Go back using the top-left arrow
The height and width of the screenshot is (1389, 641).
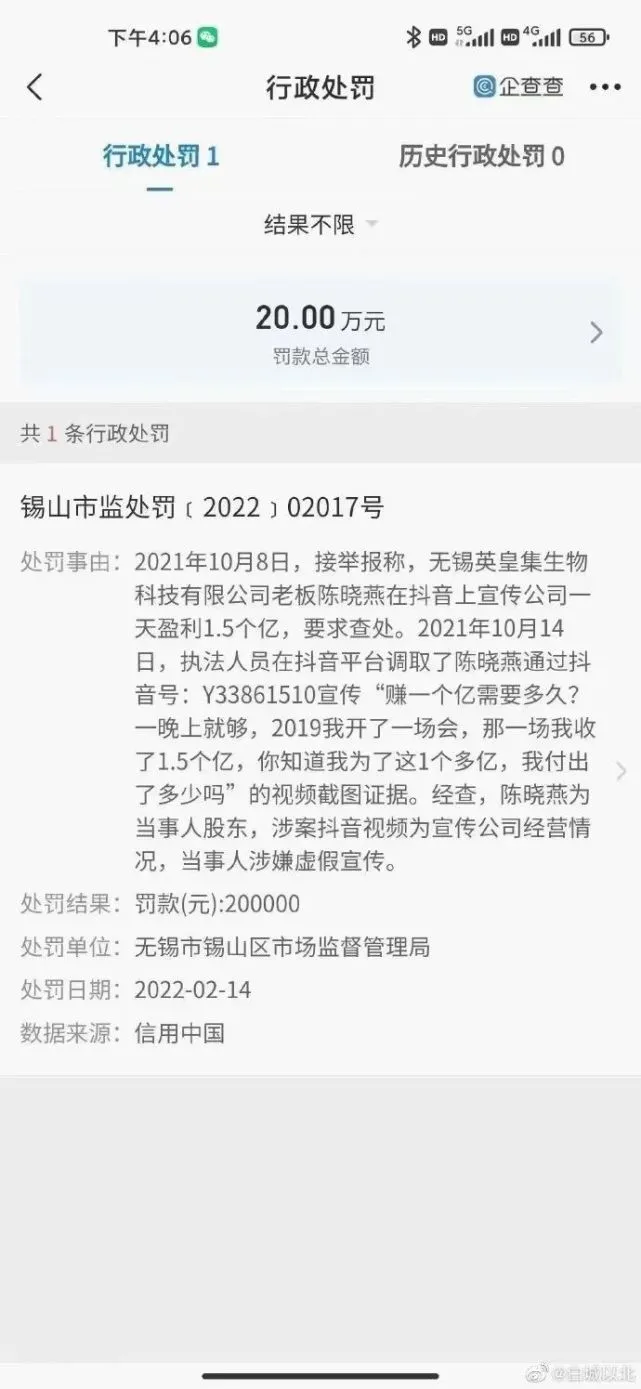pyautogui.click(x=35, y=87)
